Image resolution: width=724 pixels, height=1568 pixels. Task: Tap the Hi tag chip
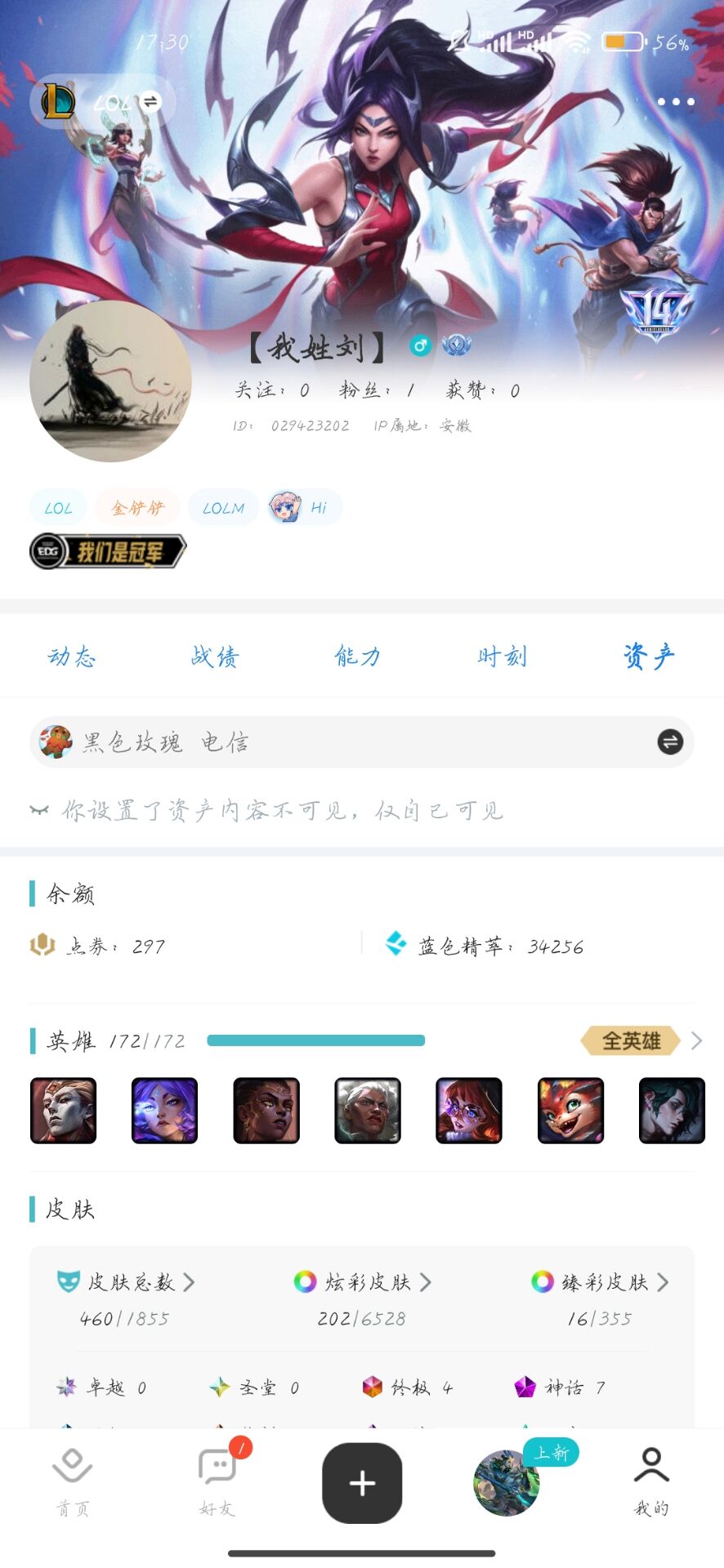[304, 508]
